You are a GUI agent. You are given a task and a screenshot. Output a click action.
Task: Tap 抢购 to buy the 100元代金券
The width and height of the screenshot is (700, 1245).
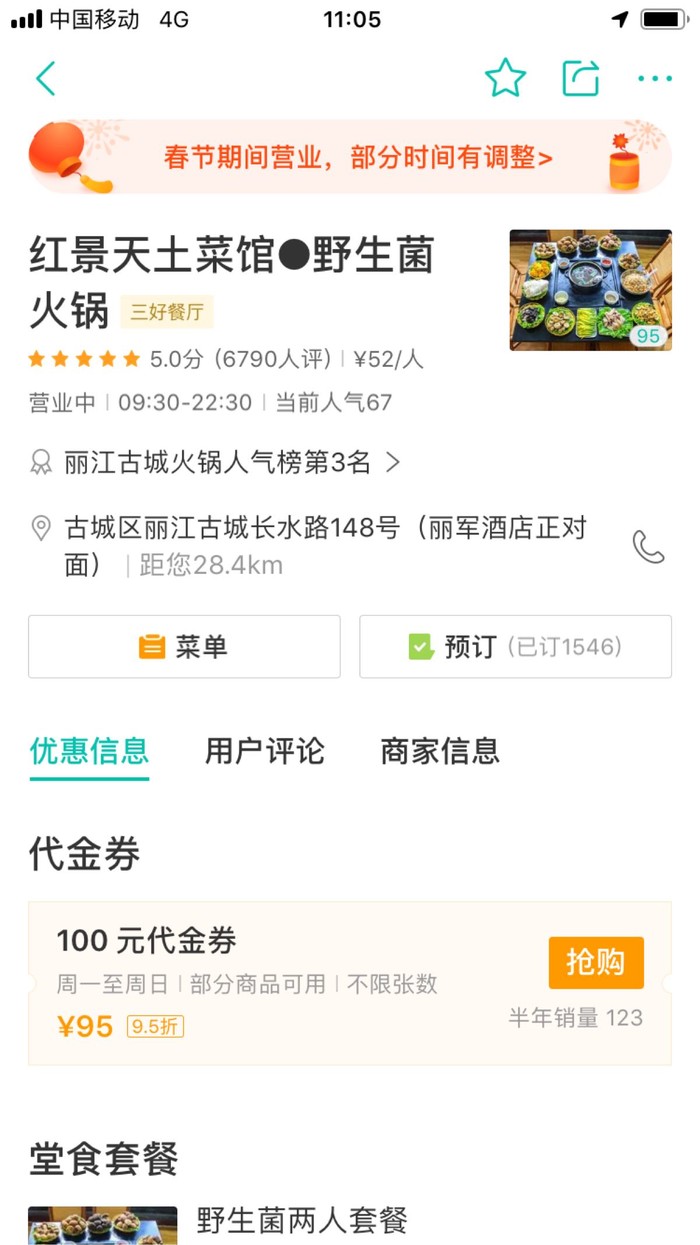pos(595,962)
